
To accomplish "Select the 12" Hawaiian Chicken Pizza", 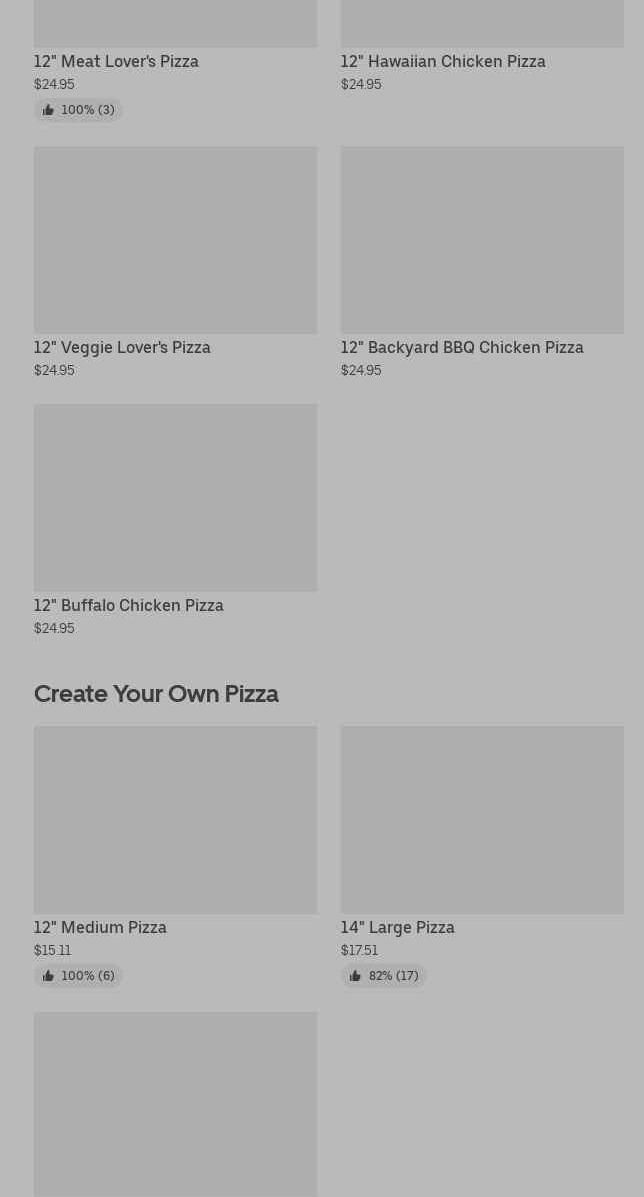I will point(443,61).
